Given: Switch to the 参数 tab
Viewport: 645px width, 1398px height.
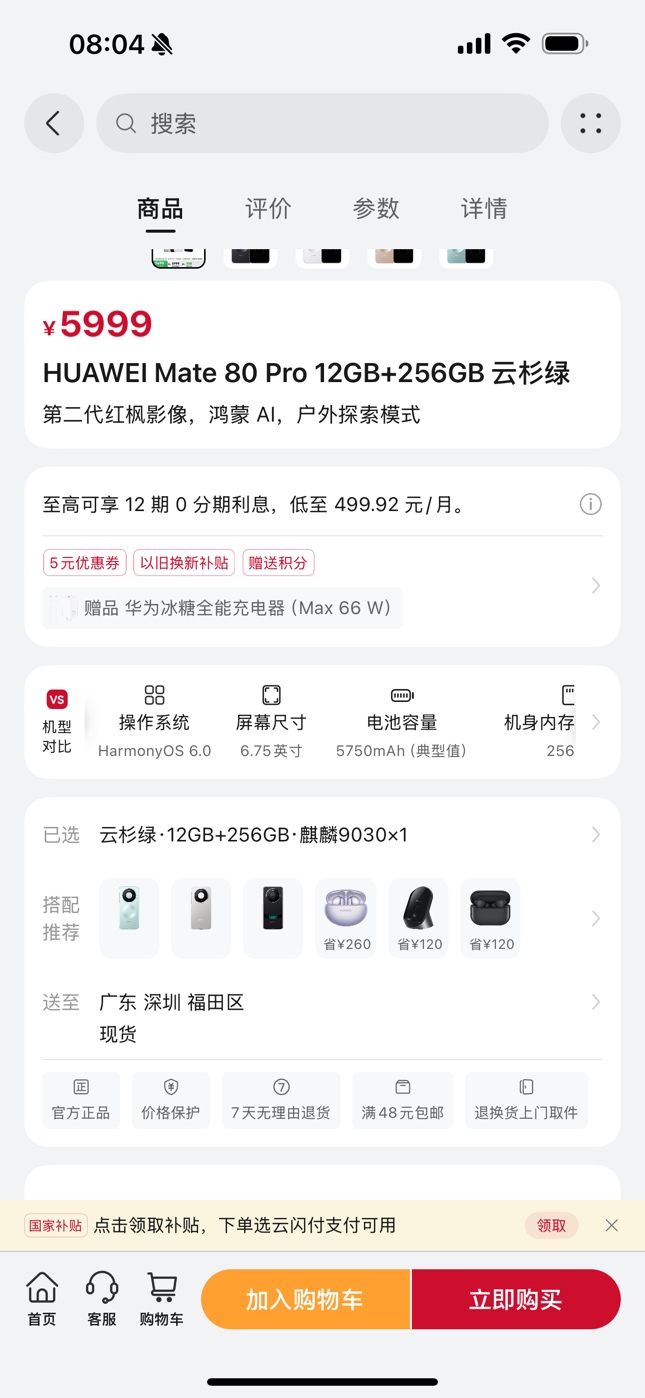Looking at the screenshot, I should point(376,208).
